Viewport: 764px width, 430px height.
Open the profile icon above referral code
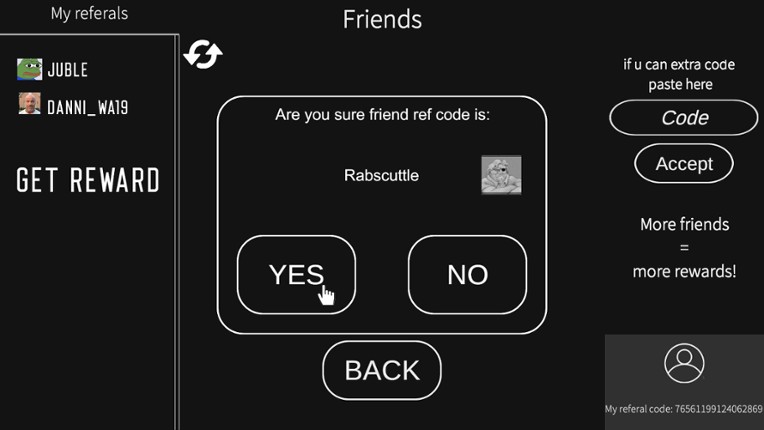coord(684,363)
